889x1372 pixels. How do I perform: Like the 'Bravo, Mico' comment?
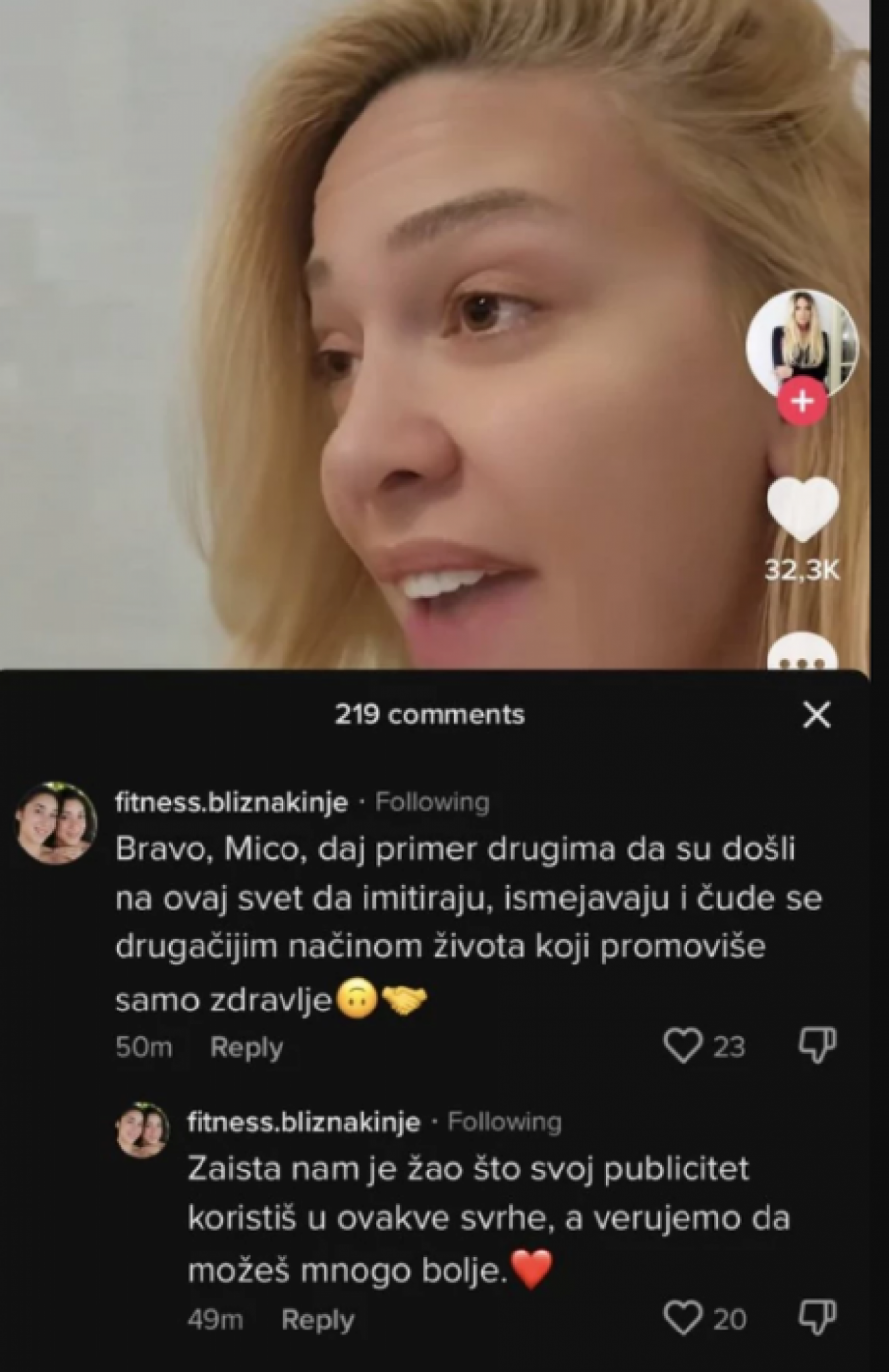point(683,1046)
